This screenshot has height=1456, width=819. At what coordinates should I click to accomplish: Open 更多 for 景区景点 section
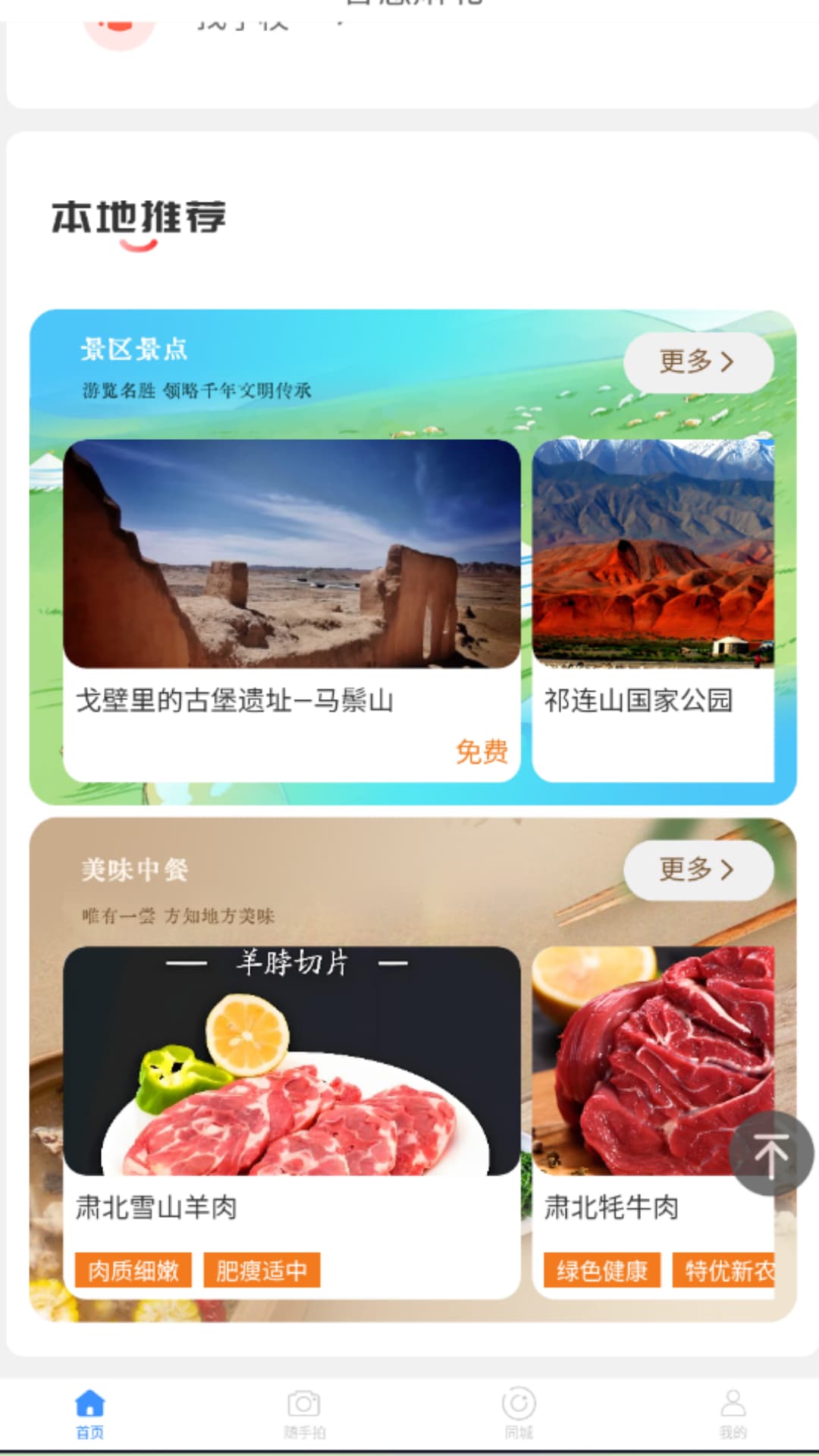tap(698, 362)
